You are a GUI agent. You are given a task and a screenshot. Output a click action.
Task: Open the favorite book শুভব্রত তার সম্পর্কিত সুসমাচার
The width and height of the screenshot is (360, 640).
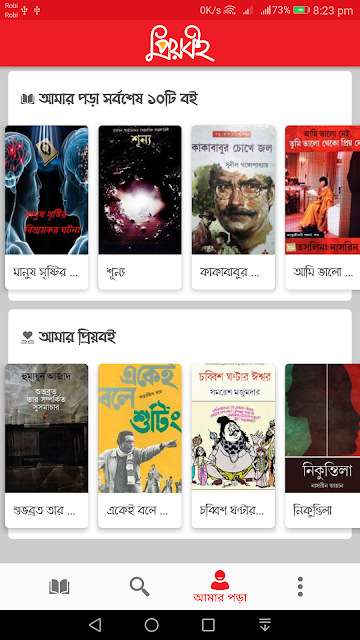coord(47,446)
